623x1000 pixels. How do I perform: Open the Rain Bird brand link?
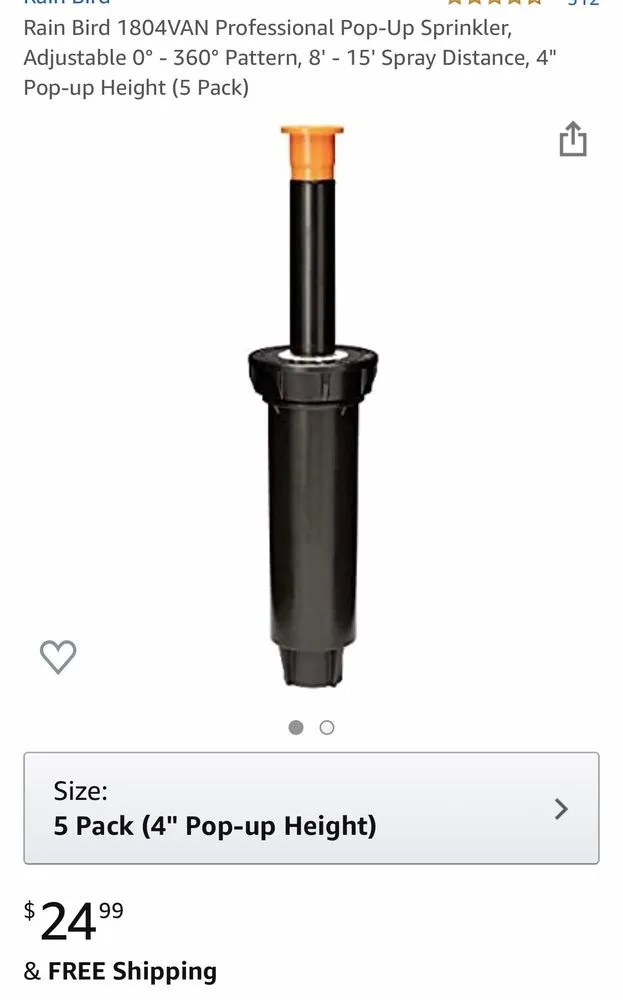coord(66,3)
